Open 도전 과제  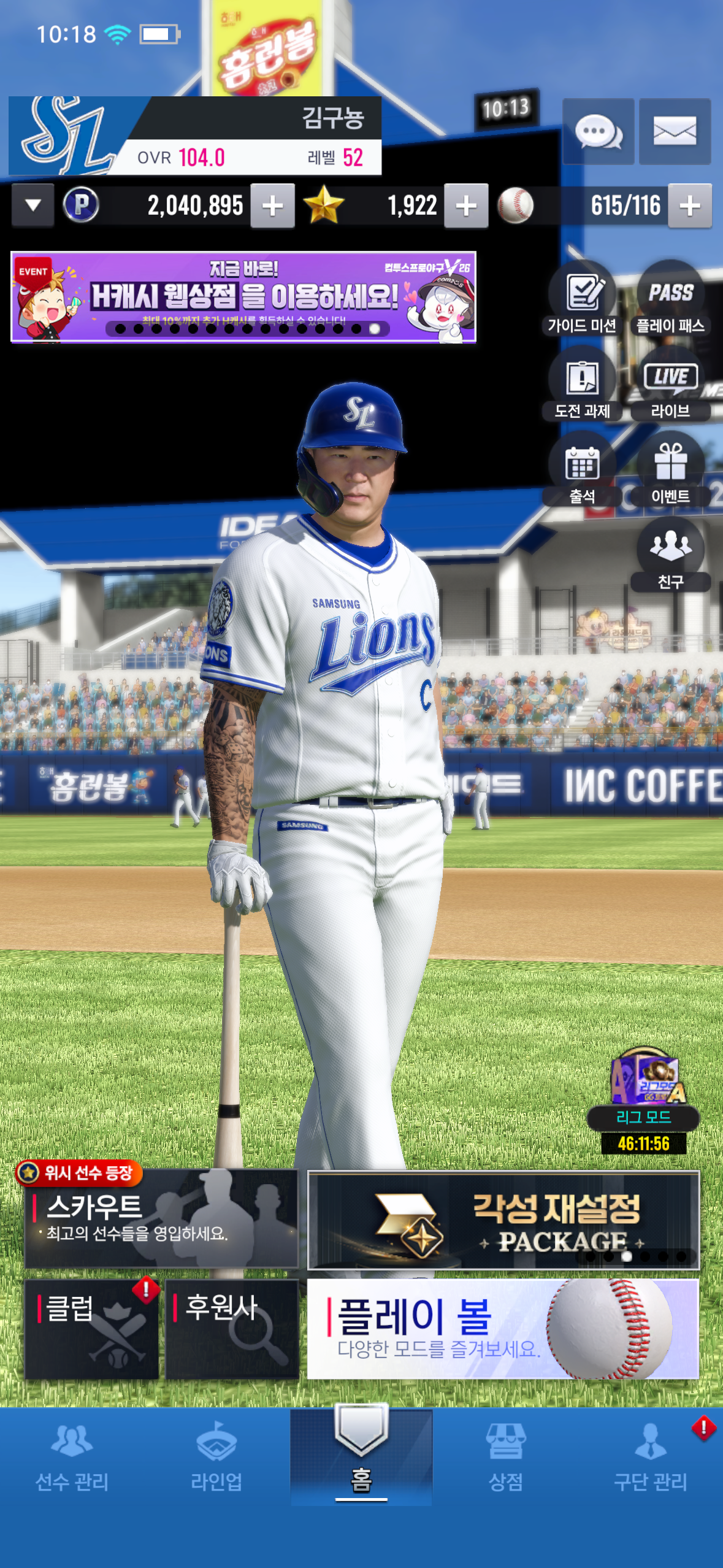(x=582, y=384)
